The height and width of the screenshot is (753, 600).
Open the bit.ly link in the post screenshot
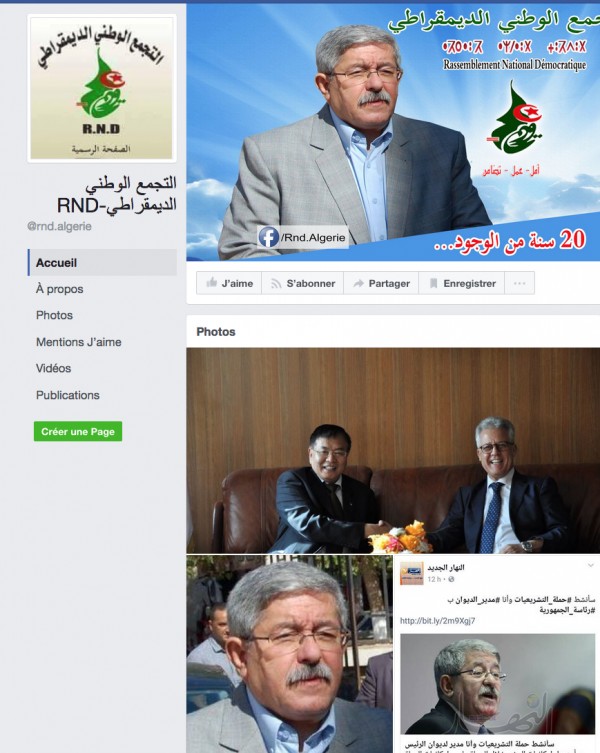point(437,621)
